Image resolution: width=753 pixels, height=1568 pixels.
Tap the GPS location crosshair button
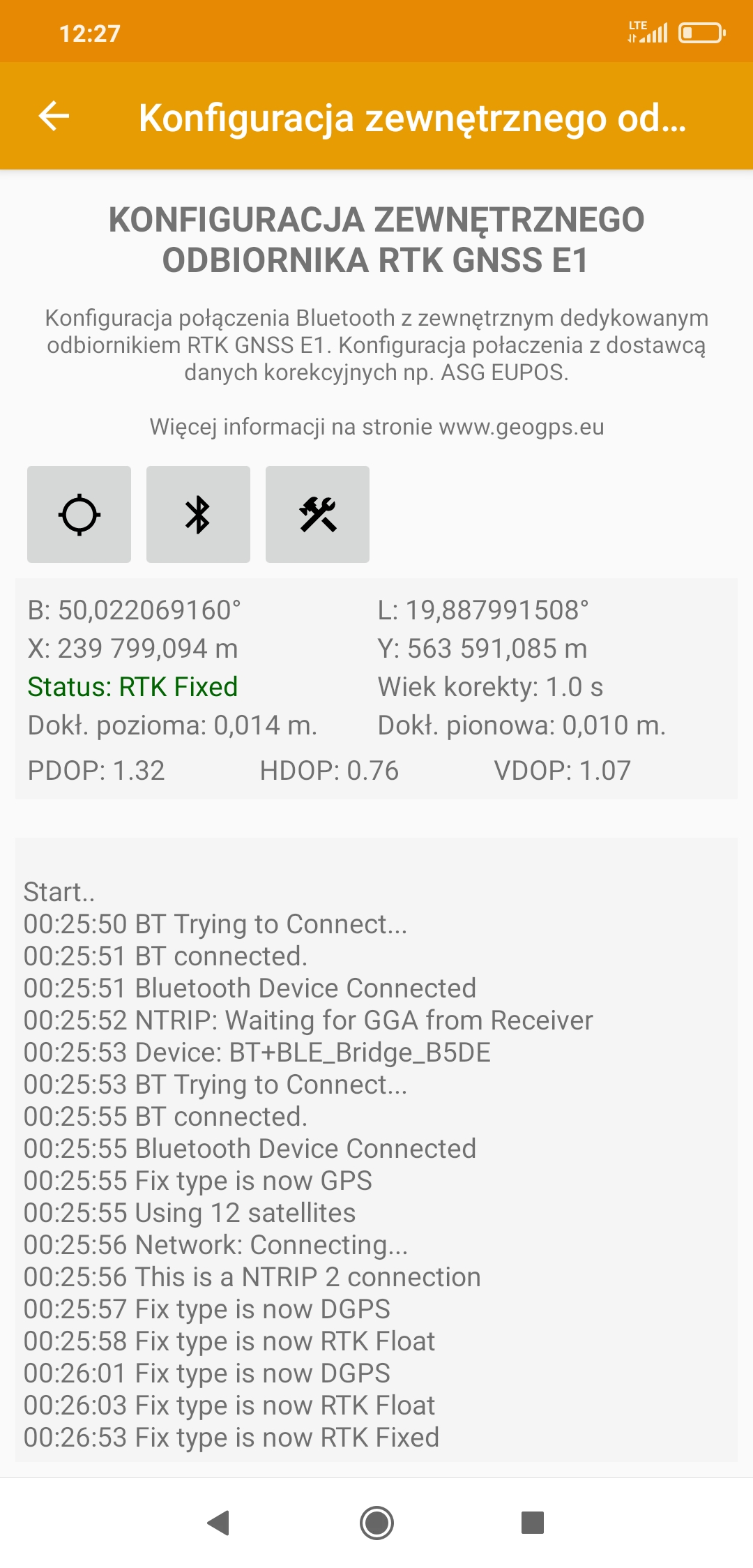[79, 514]
